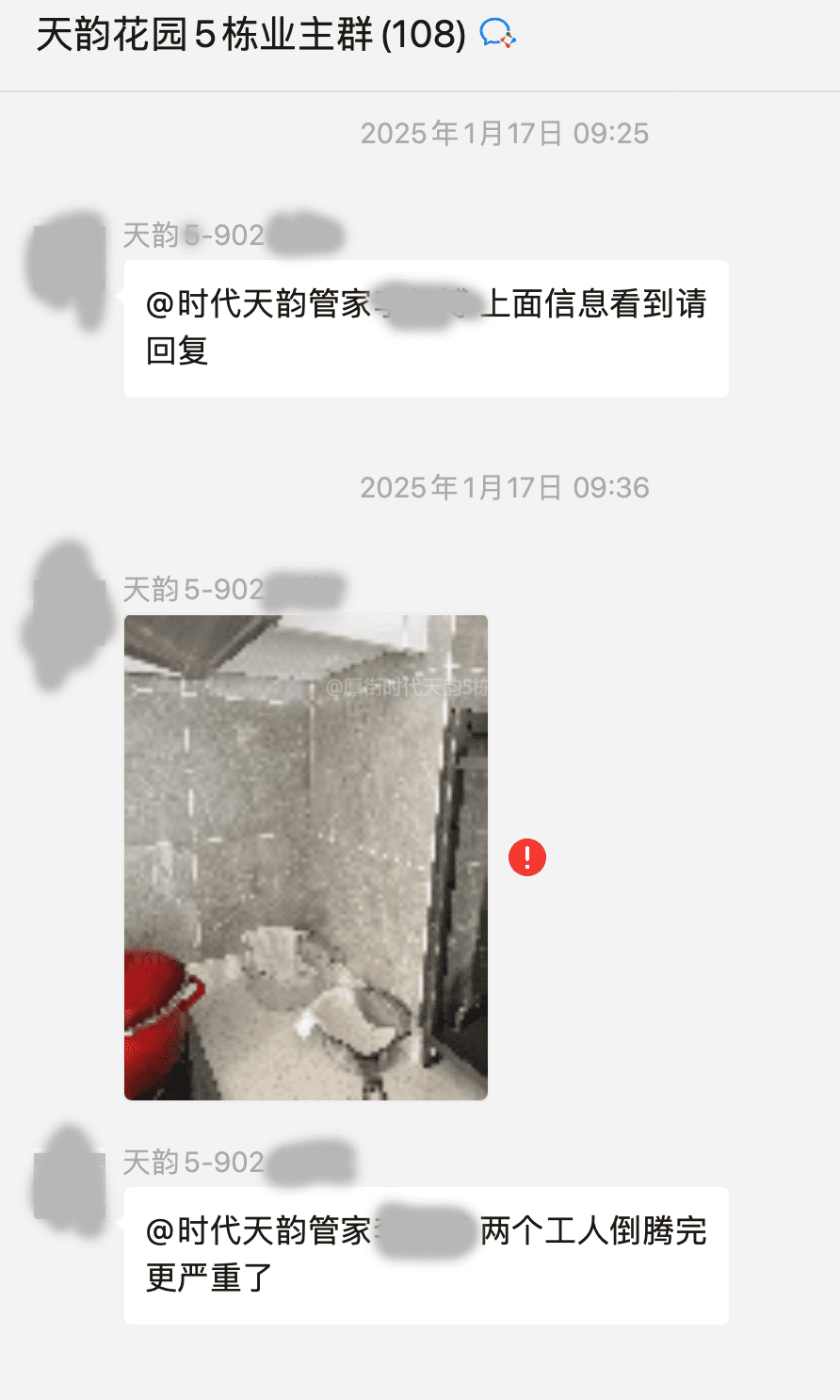840x1400 pixels.
Task: View profile of avatar beside the photo message
Action: tap(68, 616)
